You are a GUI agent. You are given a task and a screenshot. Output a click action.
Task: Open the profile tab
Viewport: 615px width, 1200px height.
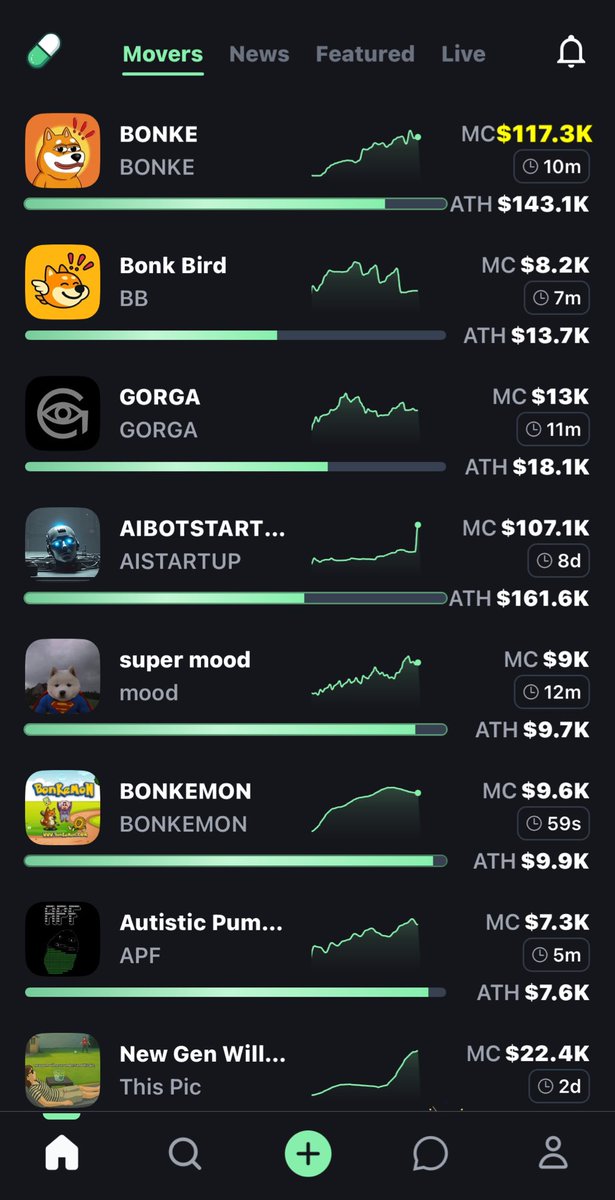pos(553,1153)
